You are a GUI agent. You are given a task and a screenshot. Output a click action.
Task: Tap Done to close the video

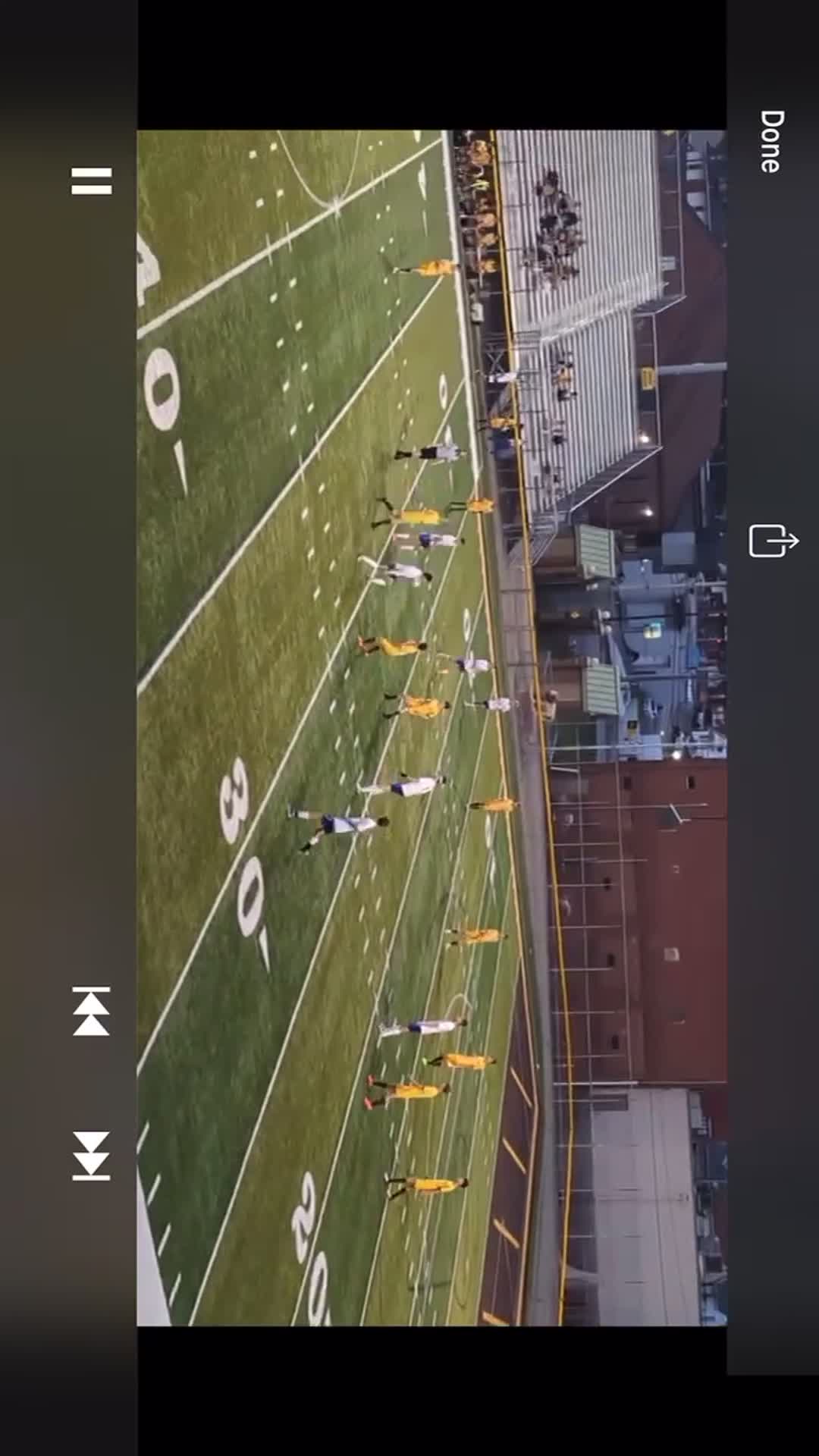(771, 142)
